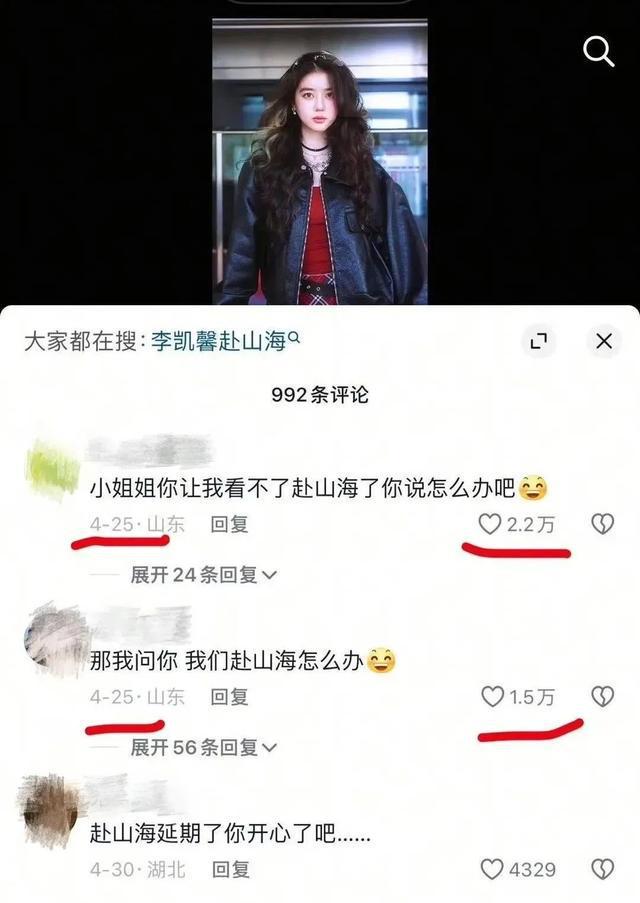Like the comment with 4329 likes
This screenshot has height=903, width=640.
pyautogui.click(x=491, y=870)
